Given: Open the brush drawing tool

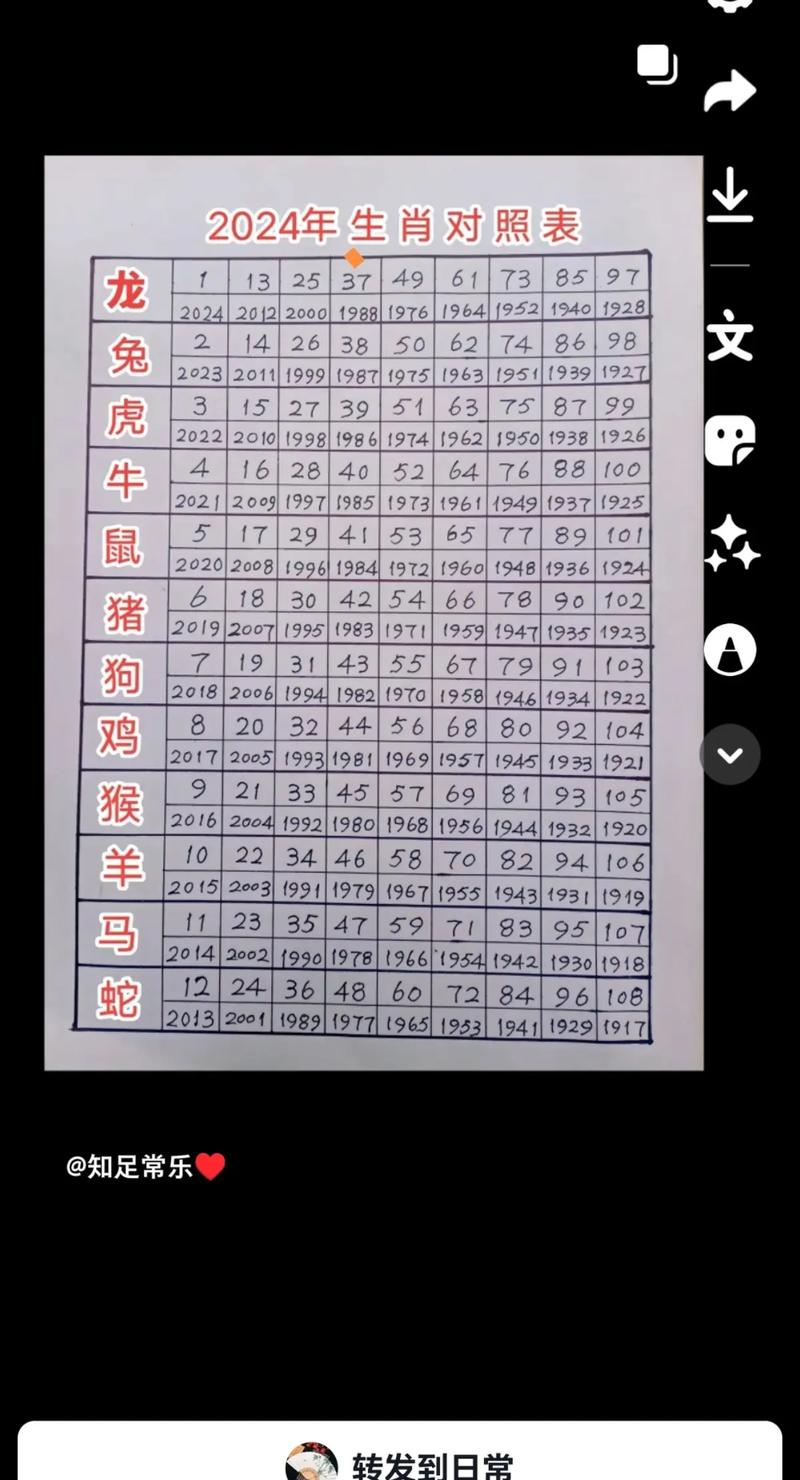Looking at the screenshot, I should pyautogui.click(x=730, y=650).
